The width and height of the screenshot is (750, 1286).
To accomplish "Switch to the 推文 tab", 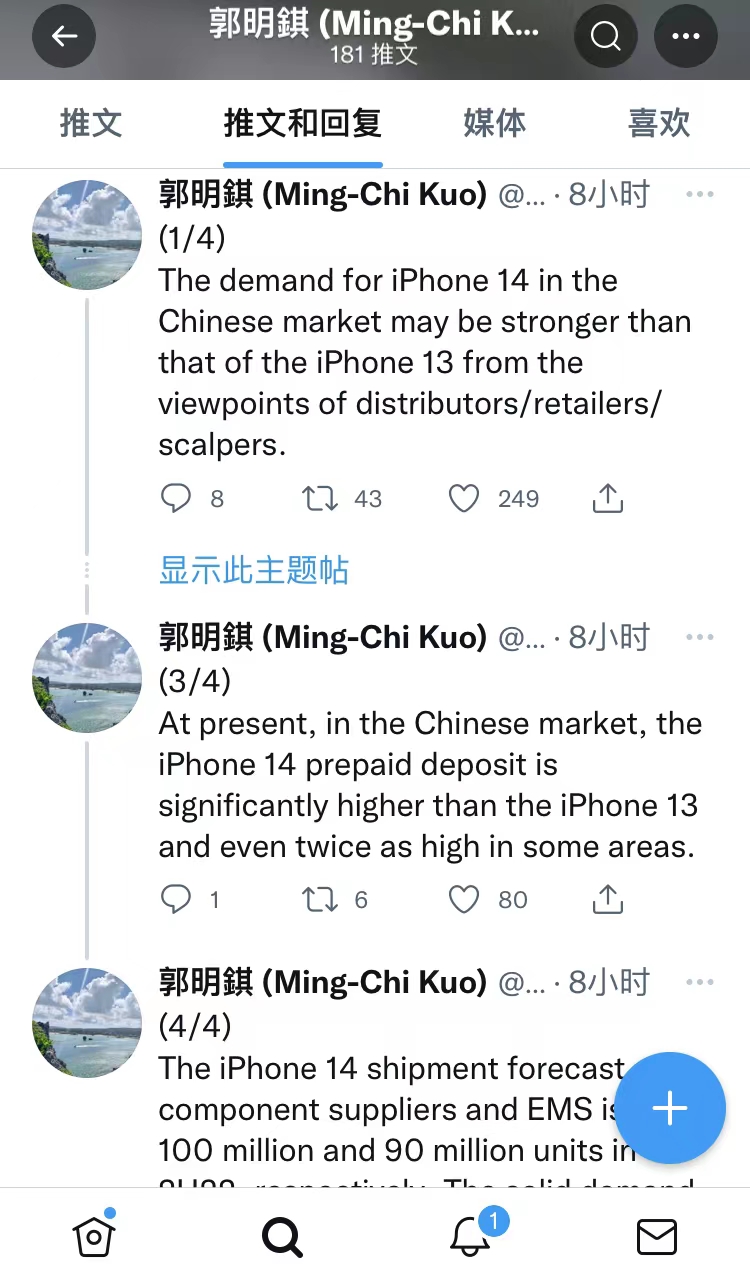I will pyautogui.click(x=91, y=124).
